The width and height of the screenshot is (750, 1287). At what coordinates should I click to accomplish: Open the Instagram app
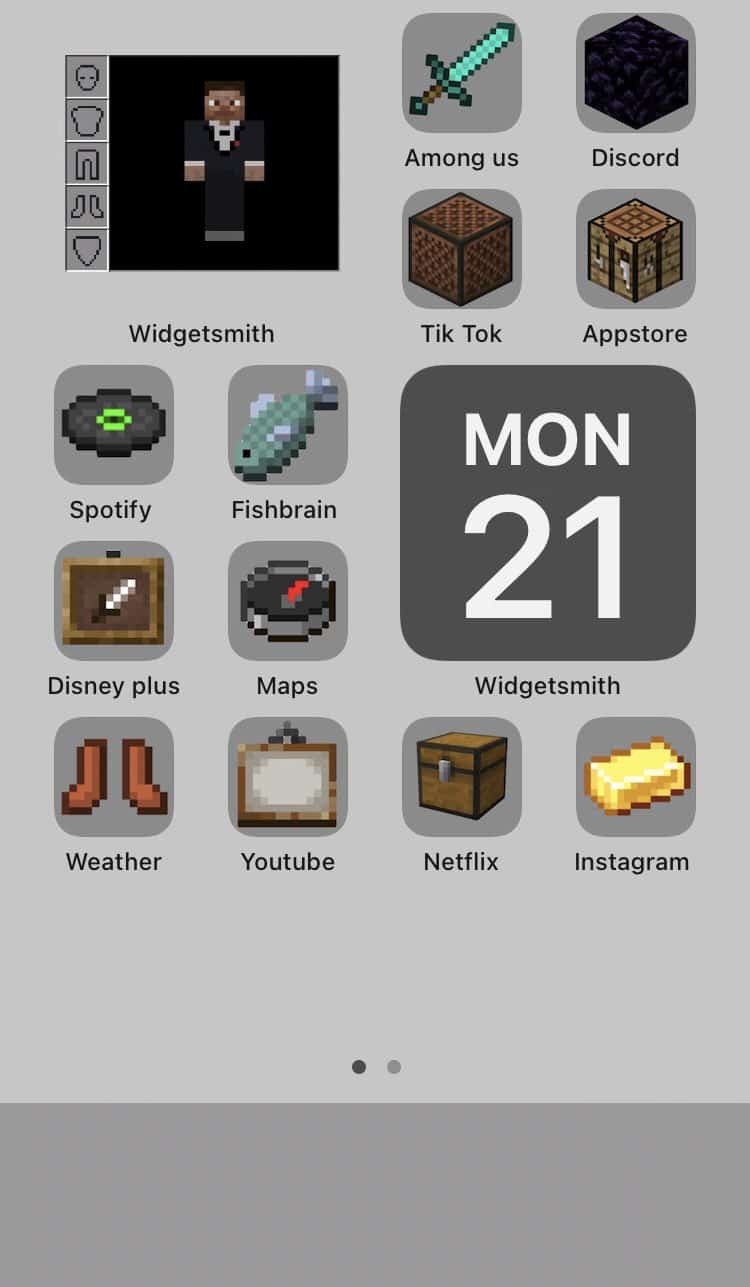tap(635, 777)
